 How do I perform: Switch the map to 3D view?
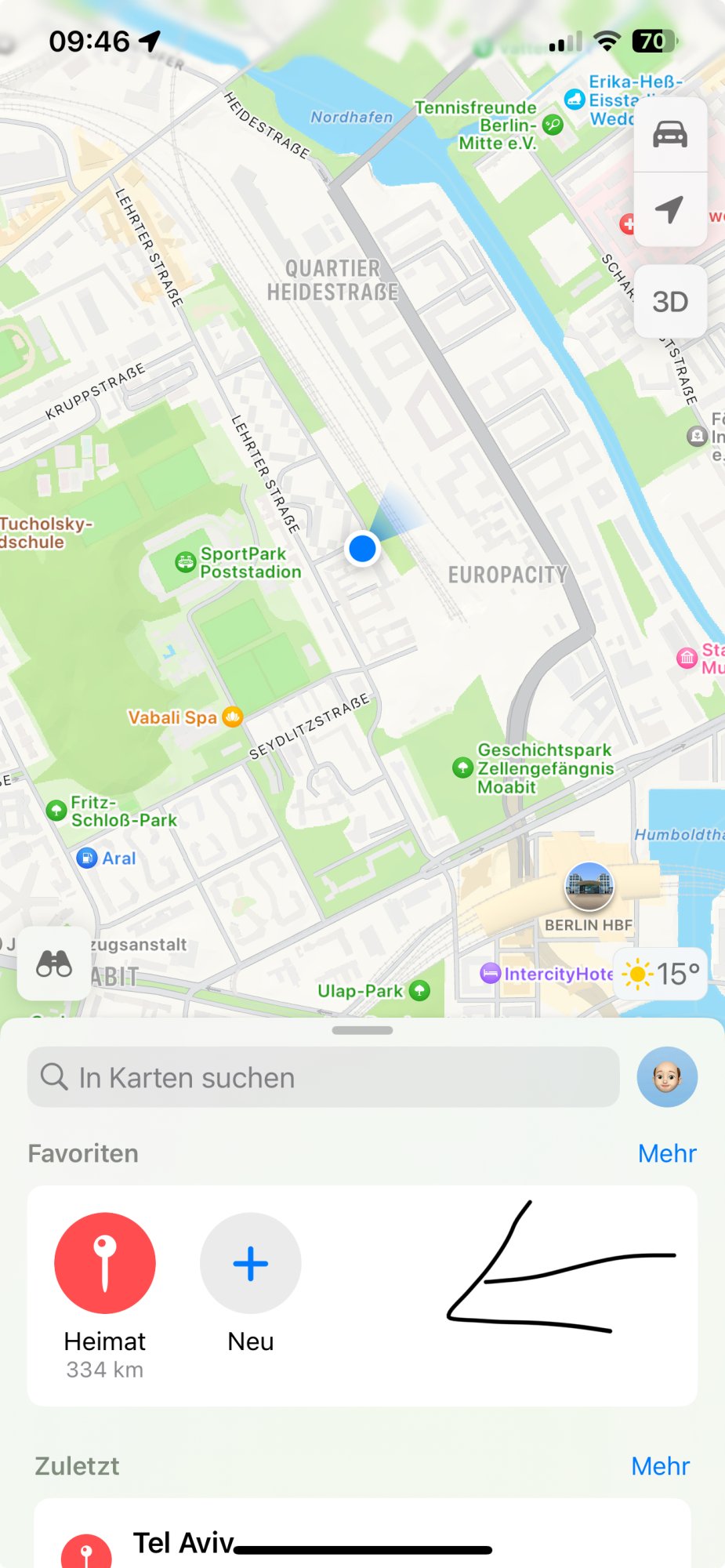click(670, 302)
